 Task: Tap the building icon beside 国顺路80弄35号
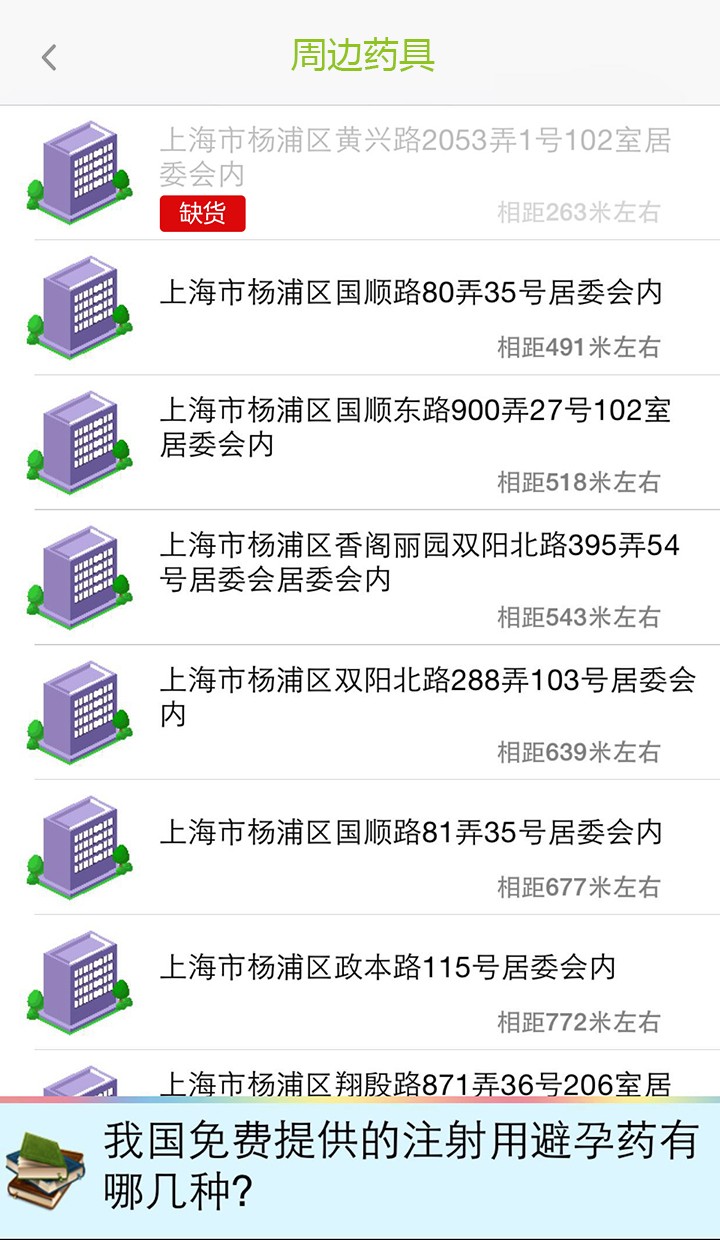click(x=80, y=307)
